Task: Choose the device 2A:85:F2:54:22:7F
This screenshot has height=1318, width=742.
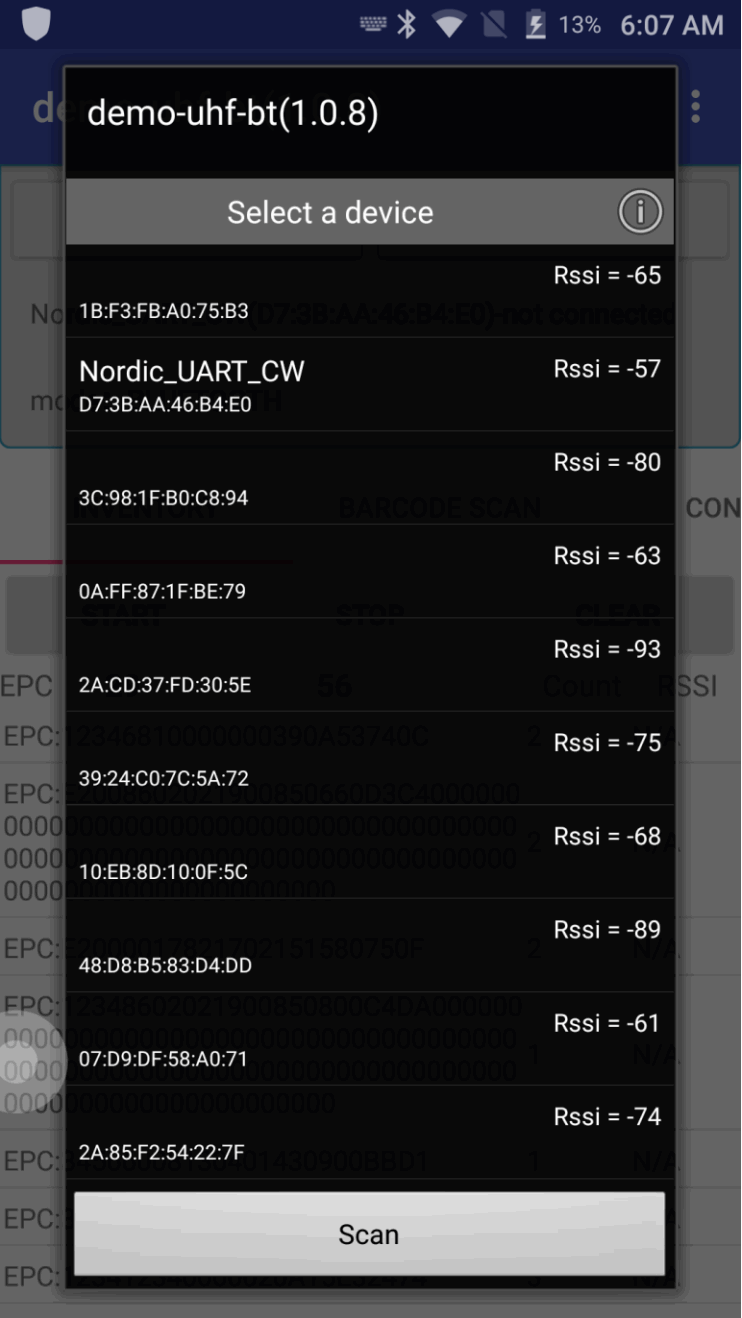Action: pyautogui.click(x=369, y=1133)
